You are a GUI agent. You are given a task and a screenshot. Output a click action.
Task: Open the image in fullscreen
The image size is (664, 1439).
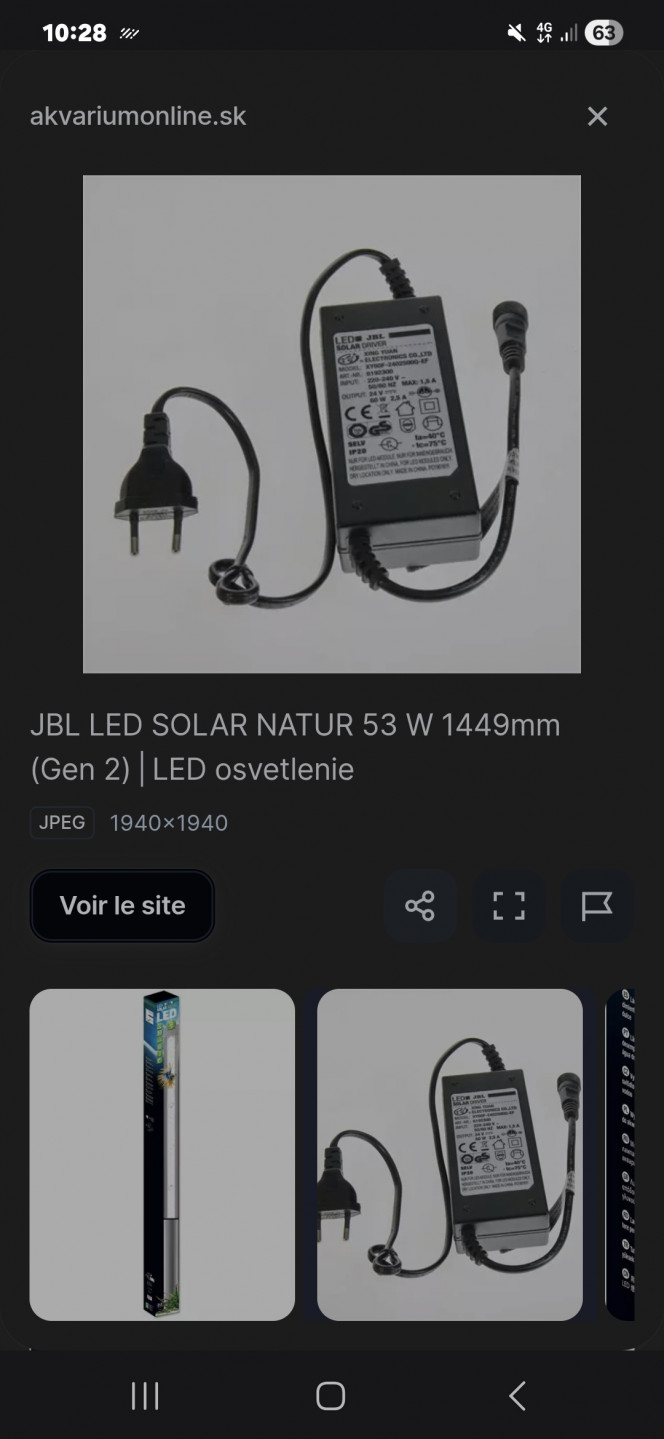click(x=509, y=906)
